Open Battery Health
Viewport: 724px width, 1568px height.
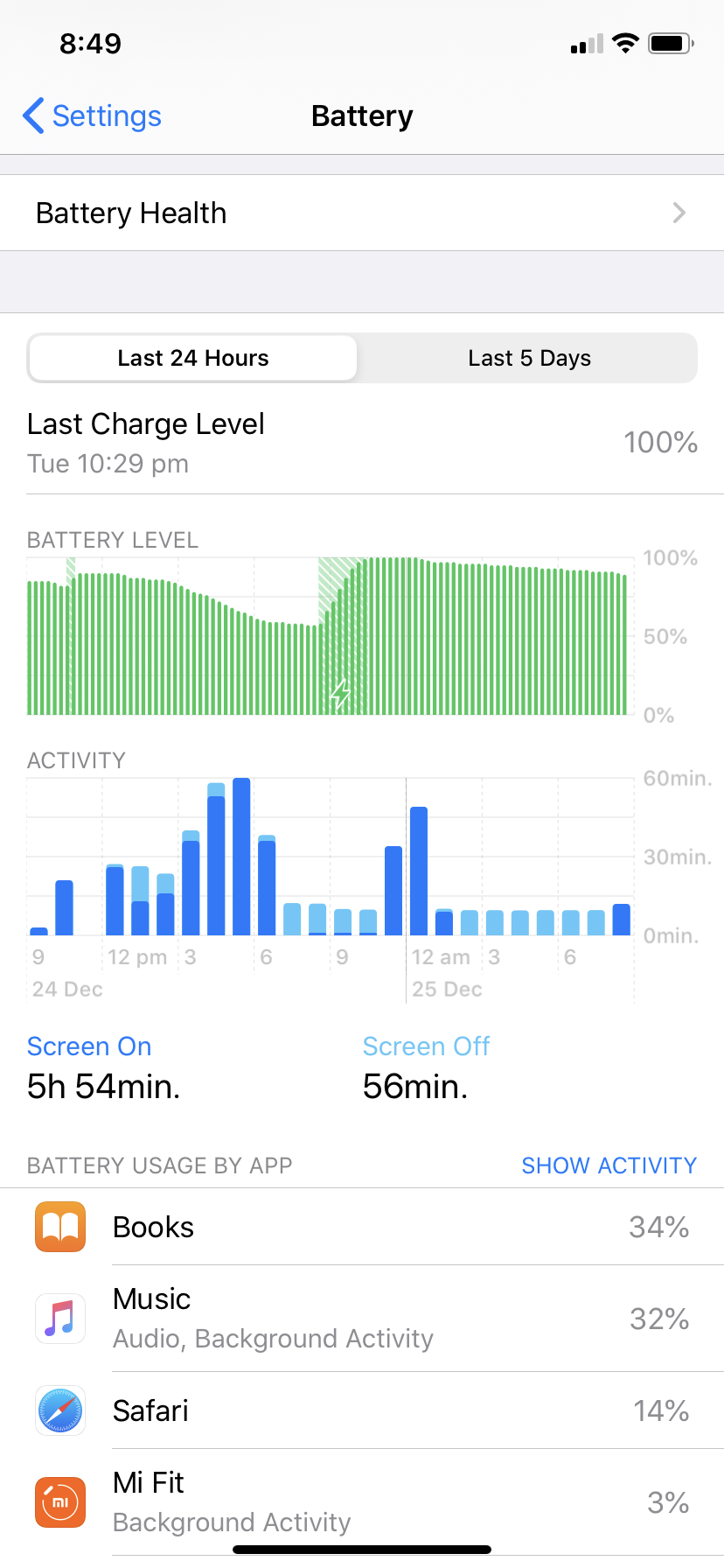[362, 213]
